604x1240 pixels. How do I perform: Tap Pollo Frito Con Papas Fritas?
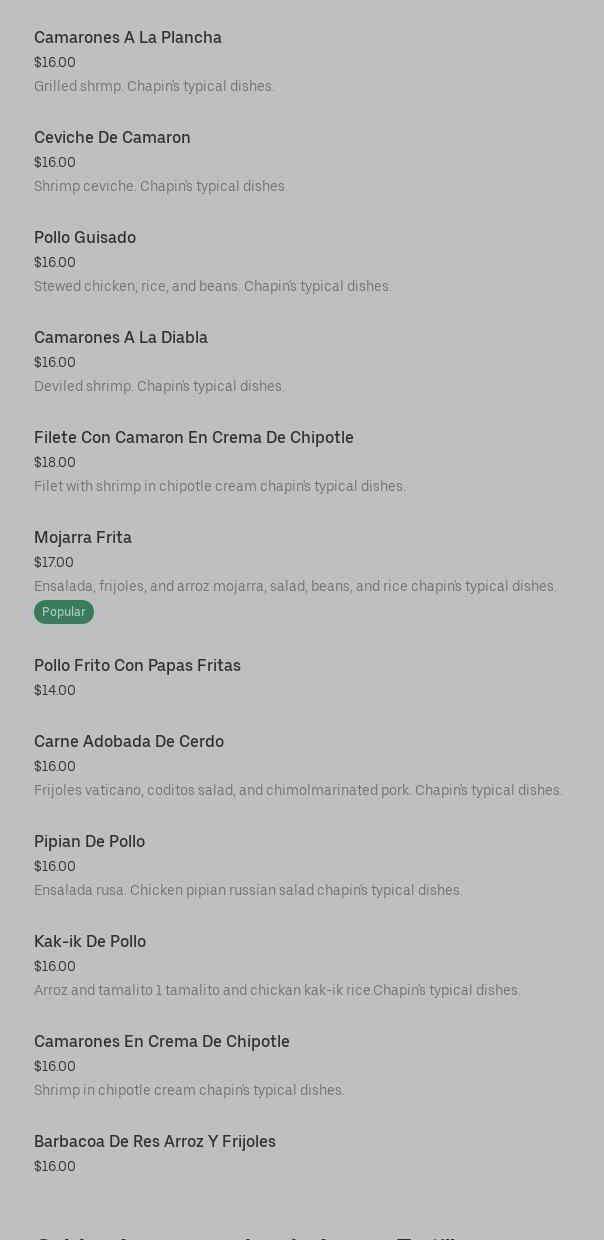[137, 666]
